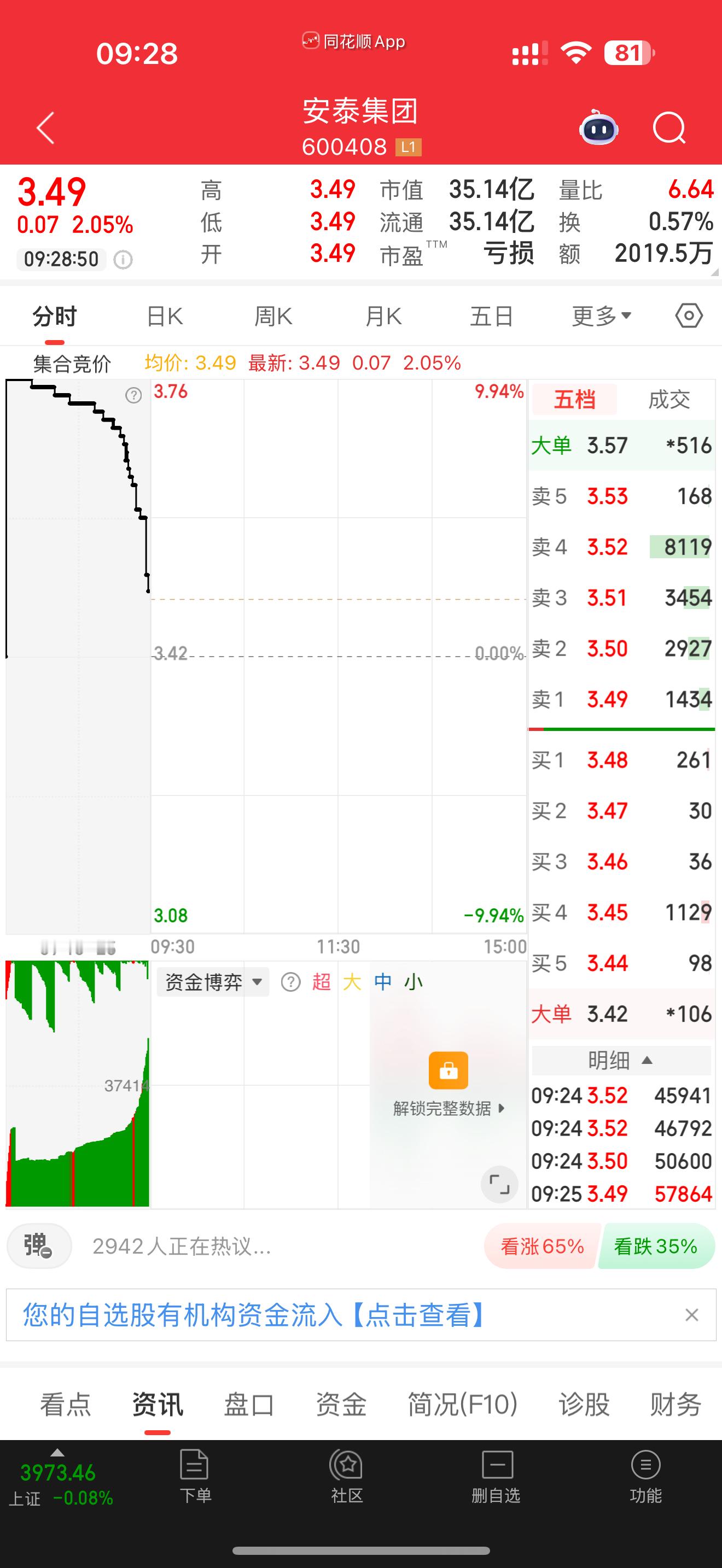The image size is (722, 1568).
Task: Collapse the 明细 trade detail list
Action: 620,1060
